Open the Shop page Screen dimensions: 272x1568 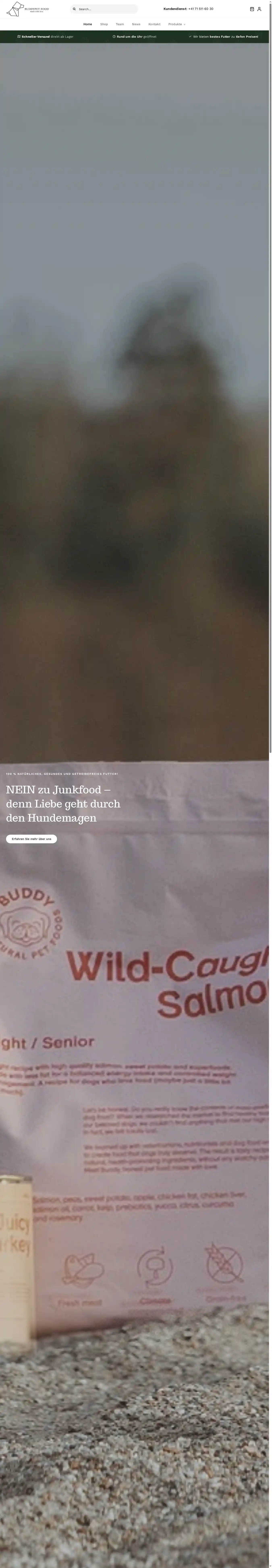click(x=104, y=24)
